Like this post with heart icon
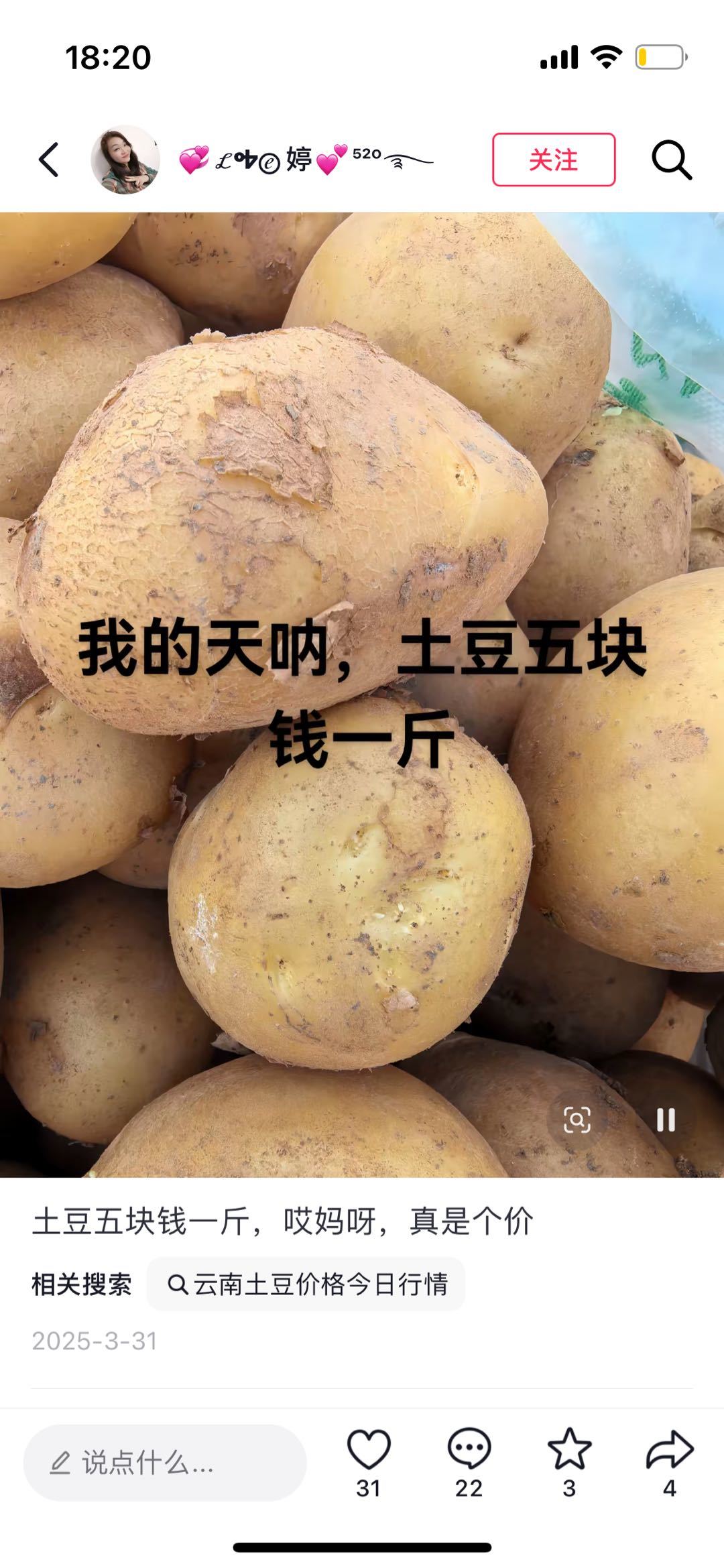 [x=369, y=1449]
